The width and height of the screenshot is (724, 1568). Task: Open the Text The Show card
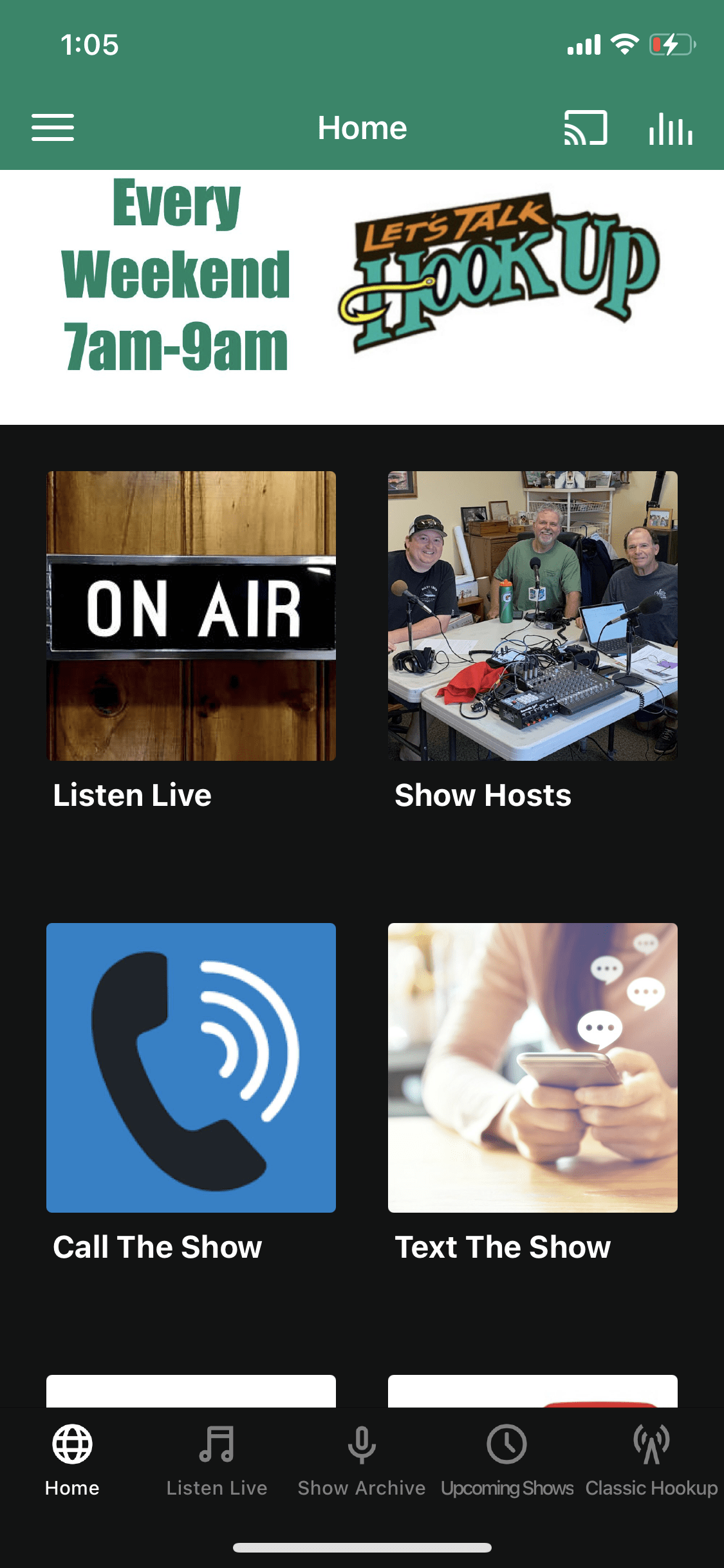click(532, 1068)
